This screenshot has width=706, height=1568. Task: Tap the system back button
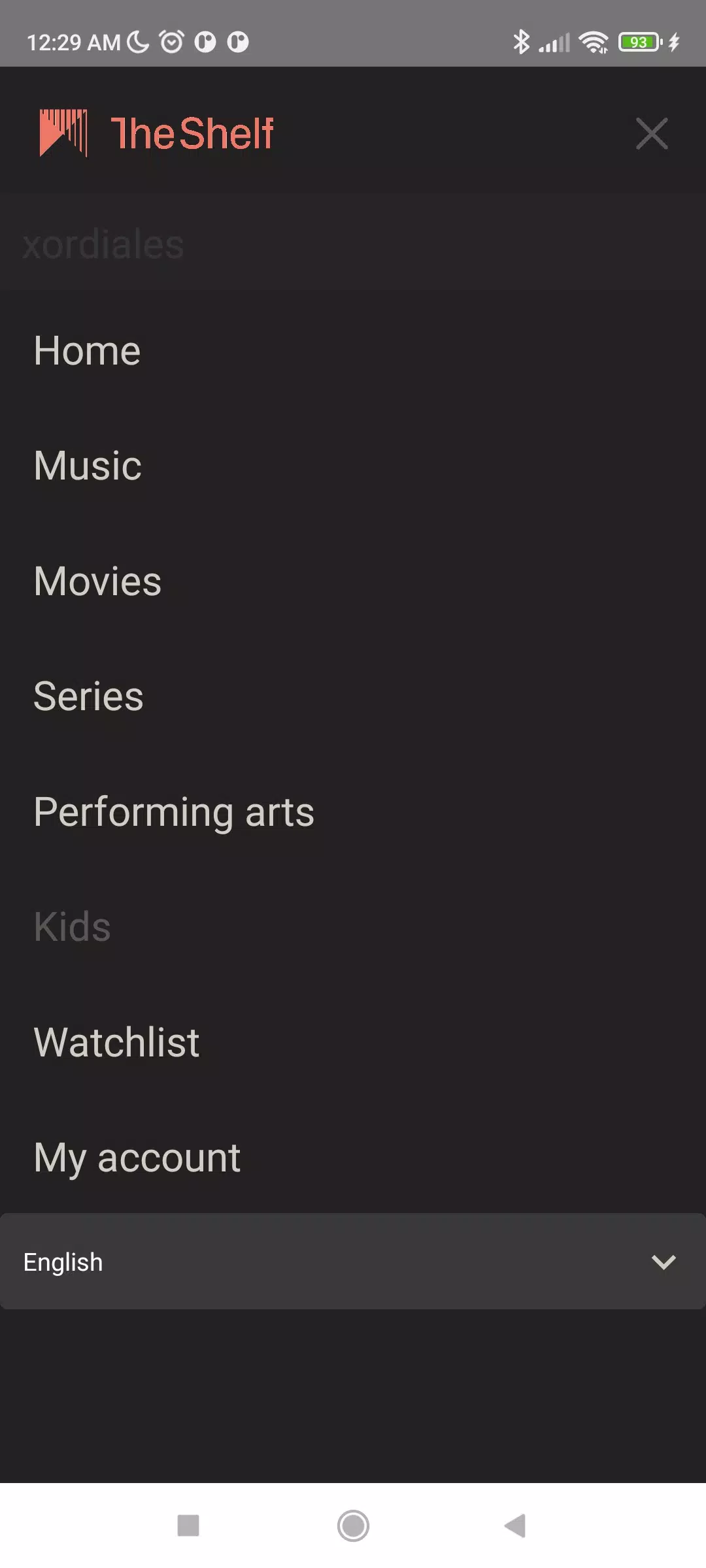coord(515,1526)
